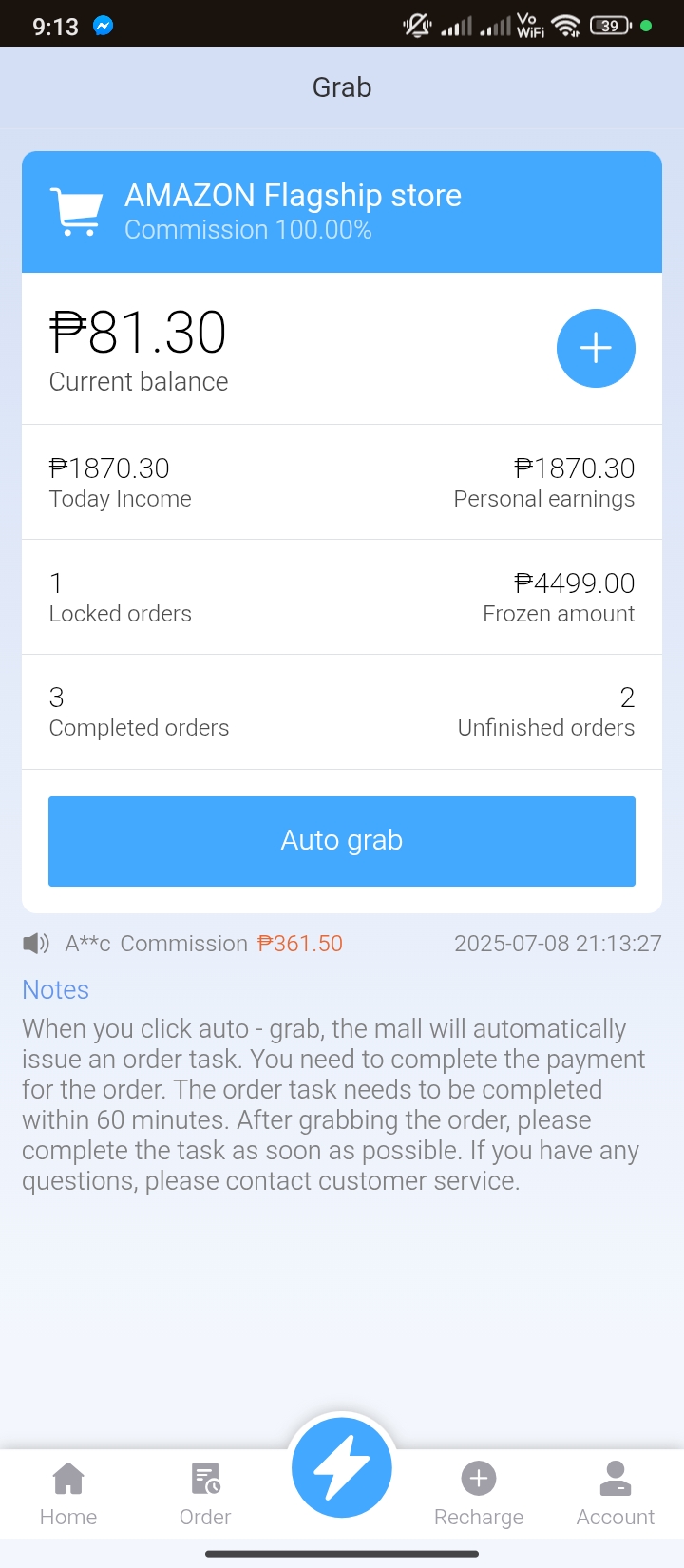Start the Auto grab button
This screenshot has width=684, height=1568.
tap(342, 841)
